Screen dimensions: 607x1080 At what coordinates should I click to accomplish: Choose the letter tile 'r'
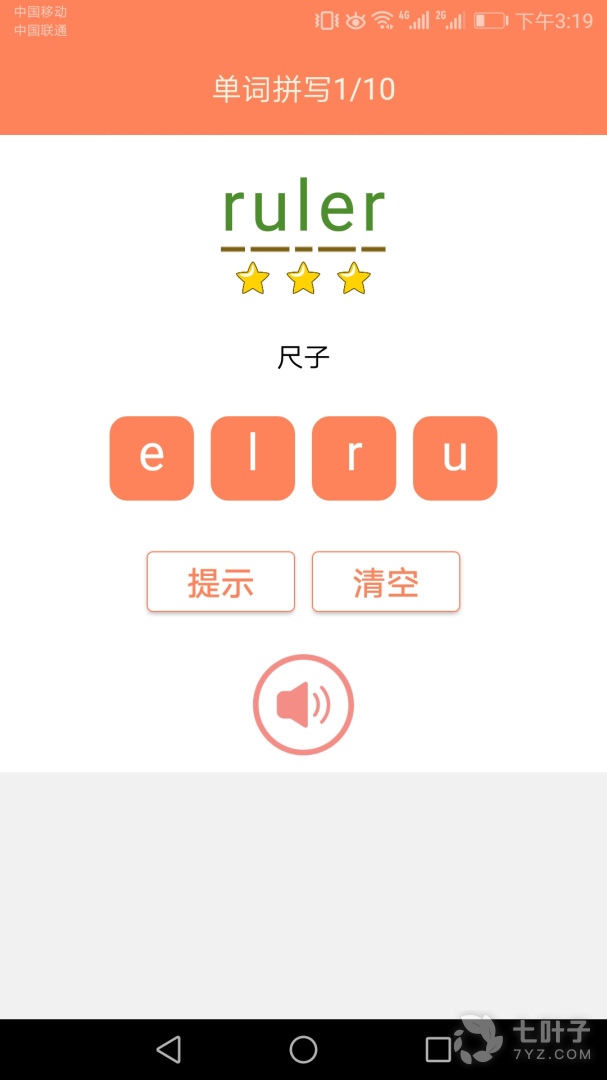click(354, 458)
